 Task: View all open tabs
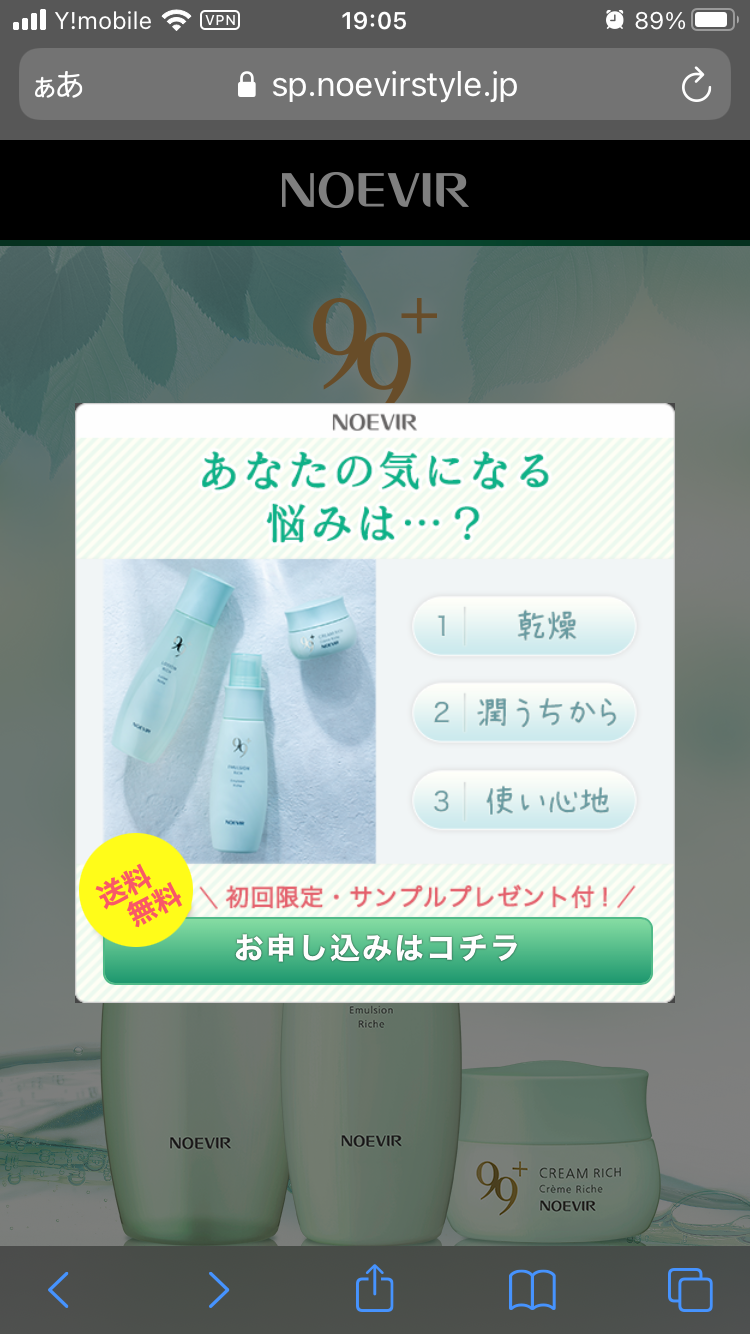click(x=690, y=1290)
